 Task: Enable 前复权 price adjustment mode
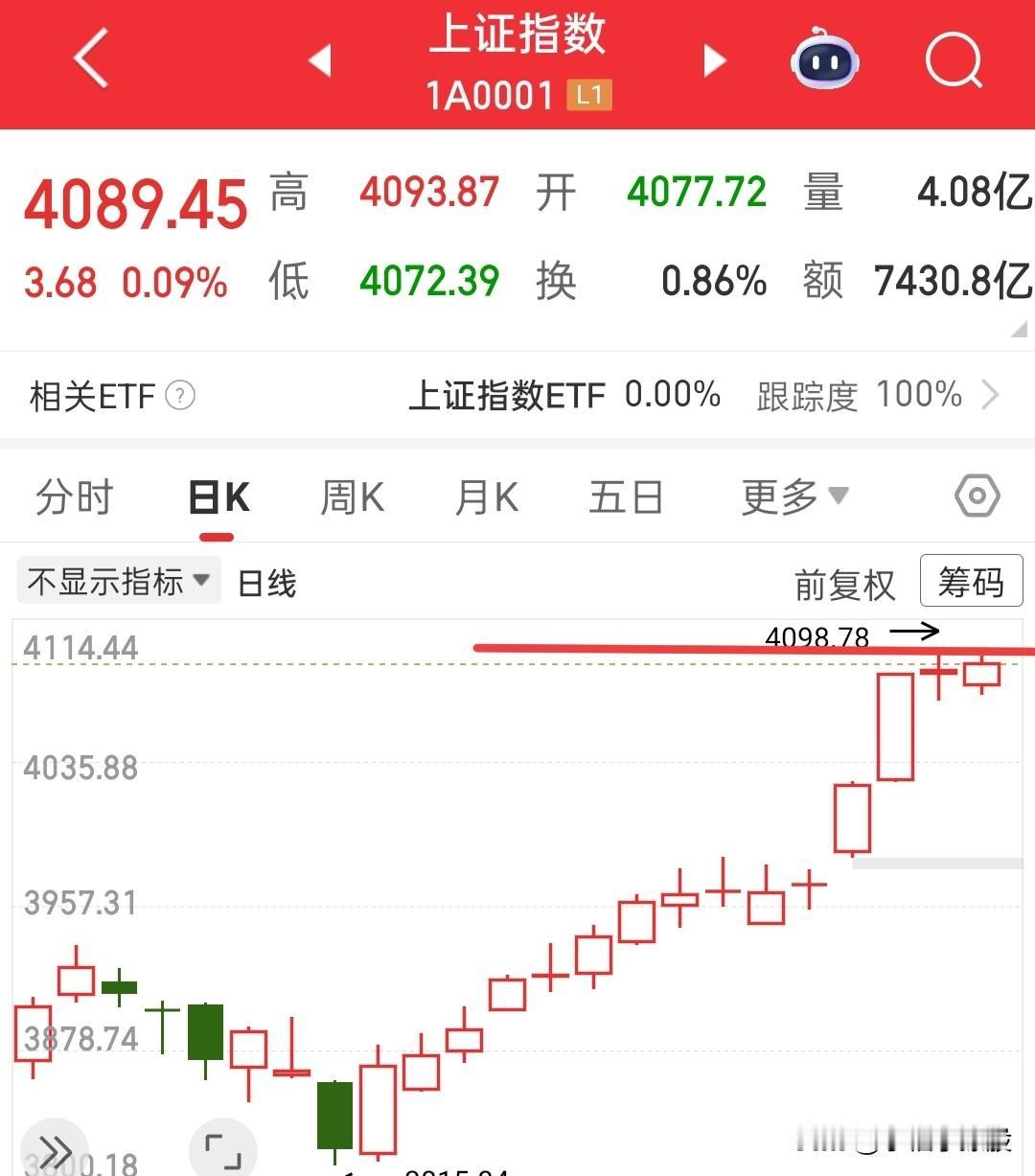pyautogui.click(x=845, y=583)
